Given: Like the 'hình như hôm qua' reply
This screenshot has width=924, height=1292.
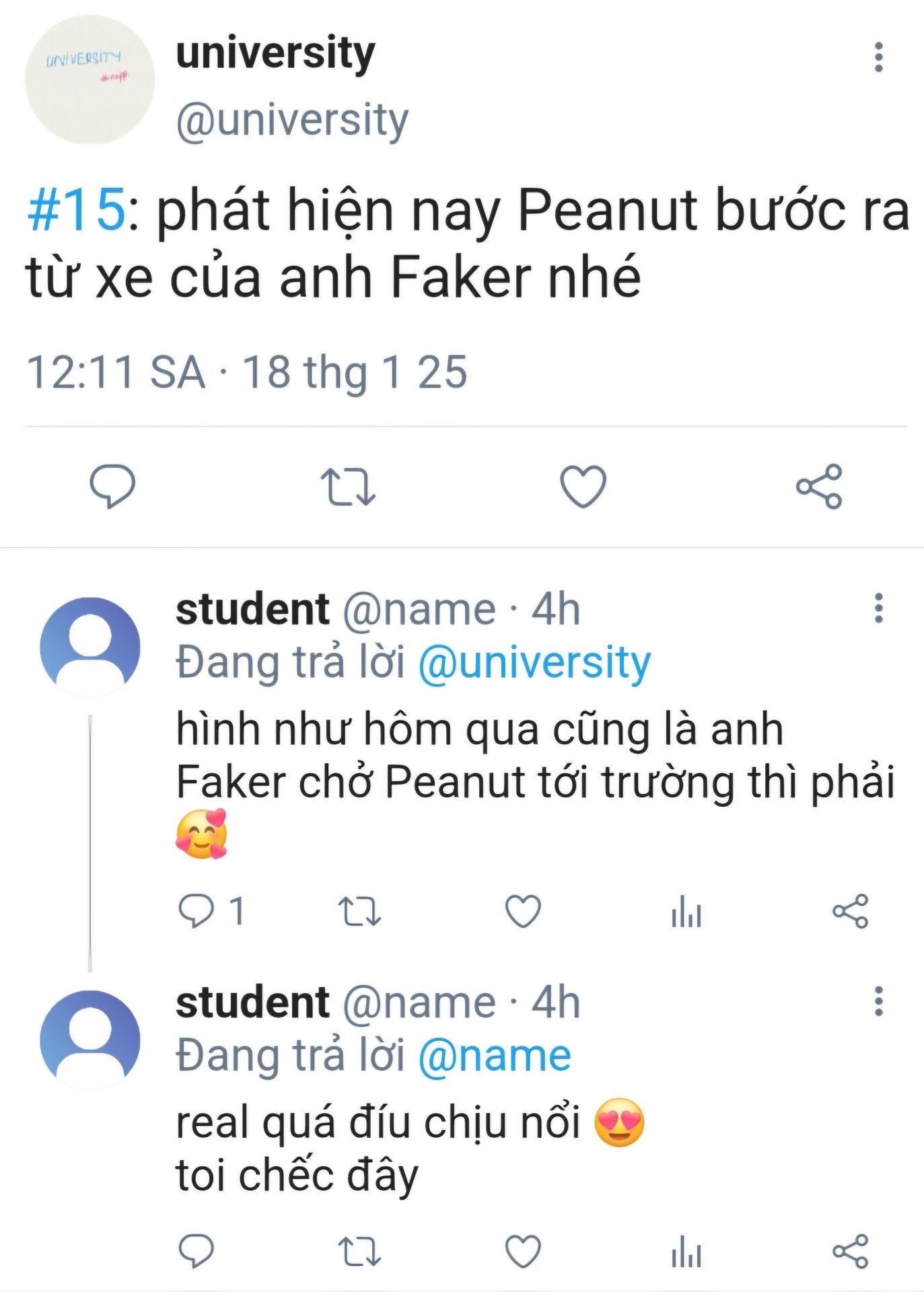Looking at the screenshot, I should click(x=523, y=912).
